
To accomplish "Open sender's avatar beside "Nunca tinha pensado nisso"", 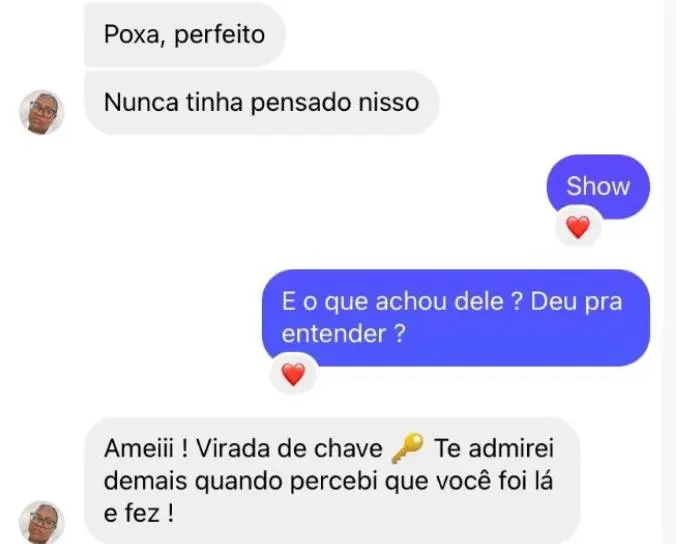I will click(42, 111).
